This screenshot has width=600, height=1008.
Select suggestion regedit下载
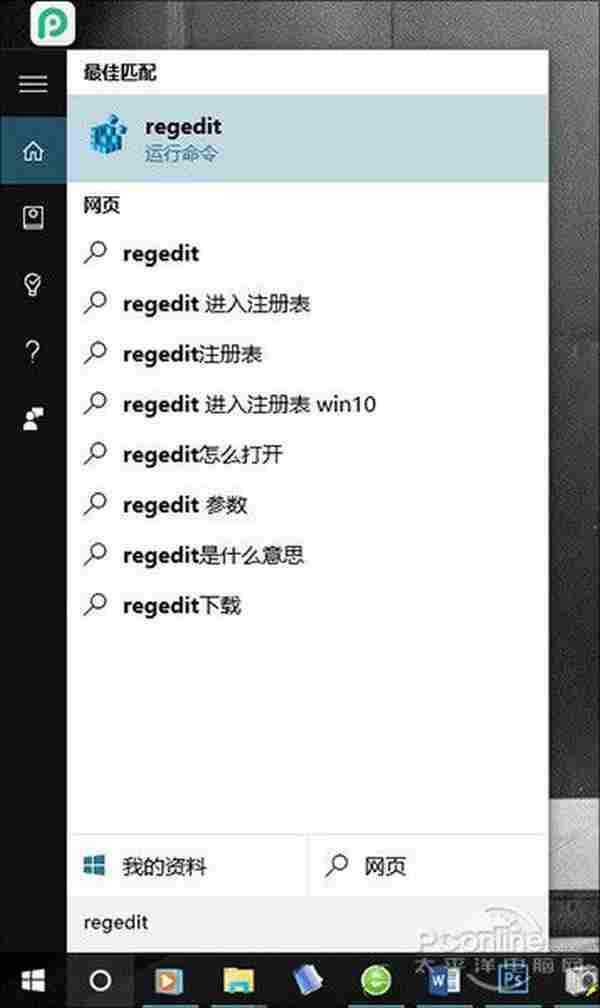coord(181,605)
